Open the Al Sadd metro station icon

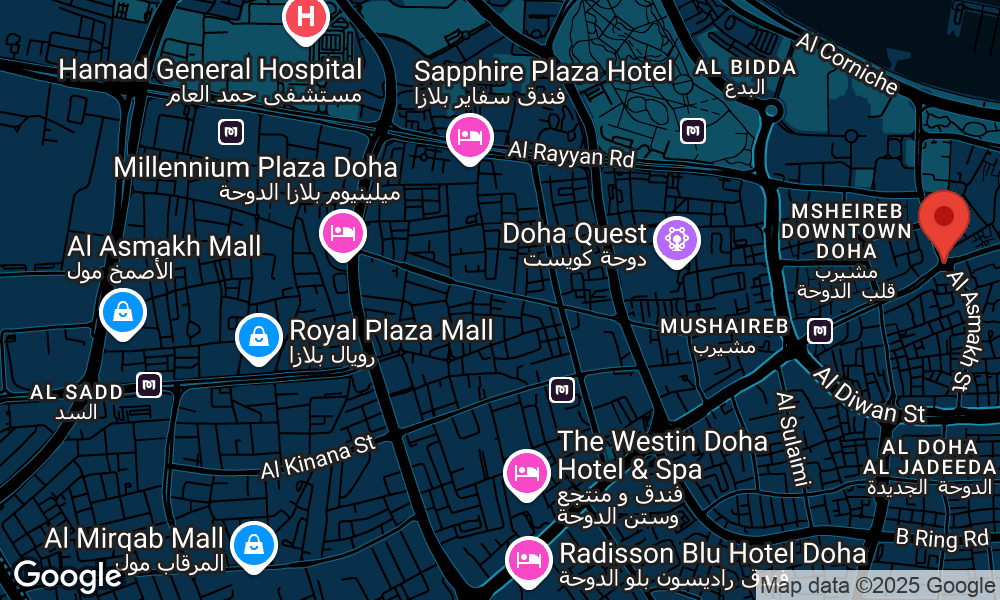tap(149, 385)
